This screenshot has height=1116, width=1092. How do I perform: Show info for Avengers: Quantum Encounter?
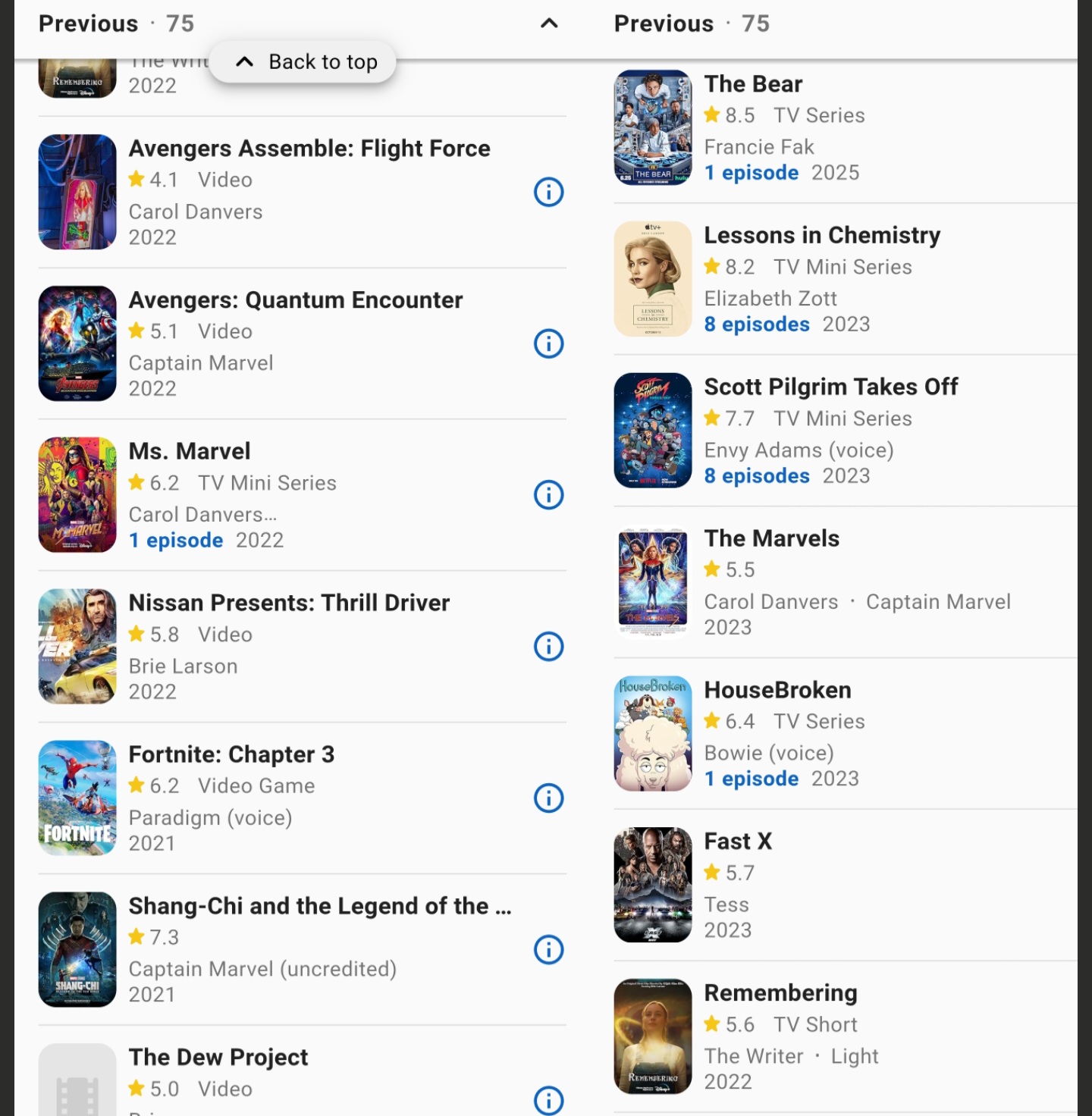548,343
